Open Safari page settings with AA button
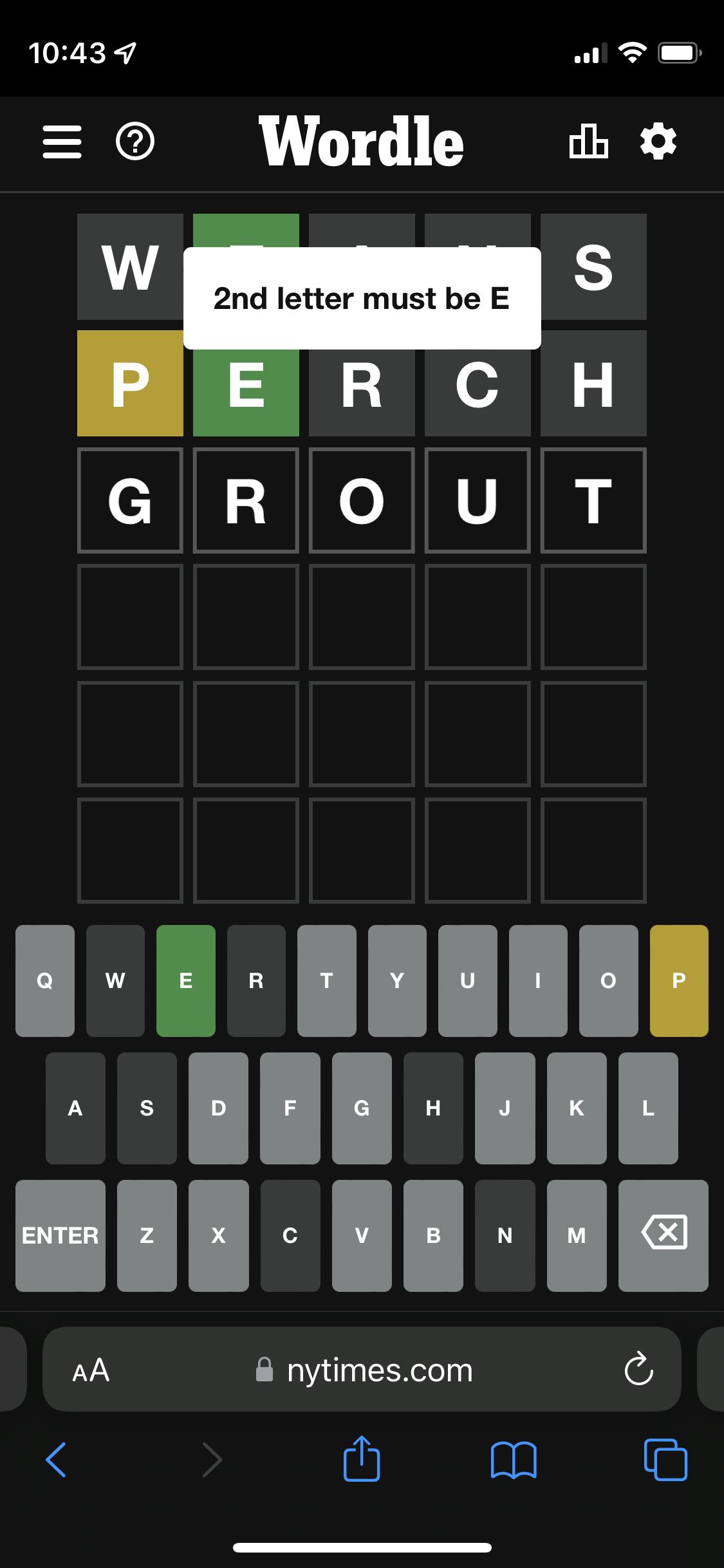The height and width of the screenshot is (1568, 724). pyautogui.click(x=92, y=1370)
